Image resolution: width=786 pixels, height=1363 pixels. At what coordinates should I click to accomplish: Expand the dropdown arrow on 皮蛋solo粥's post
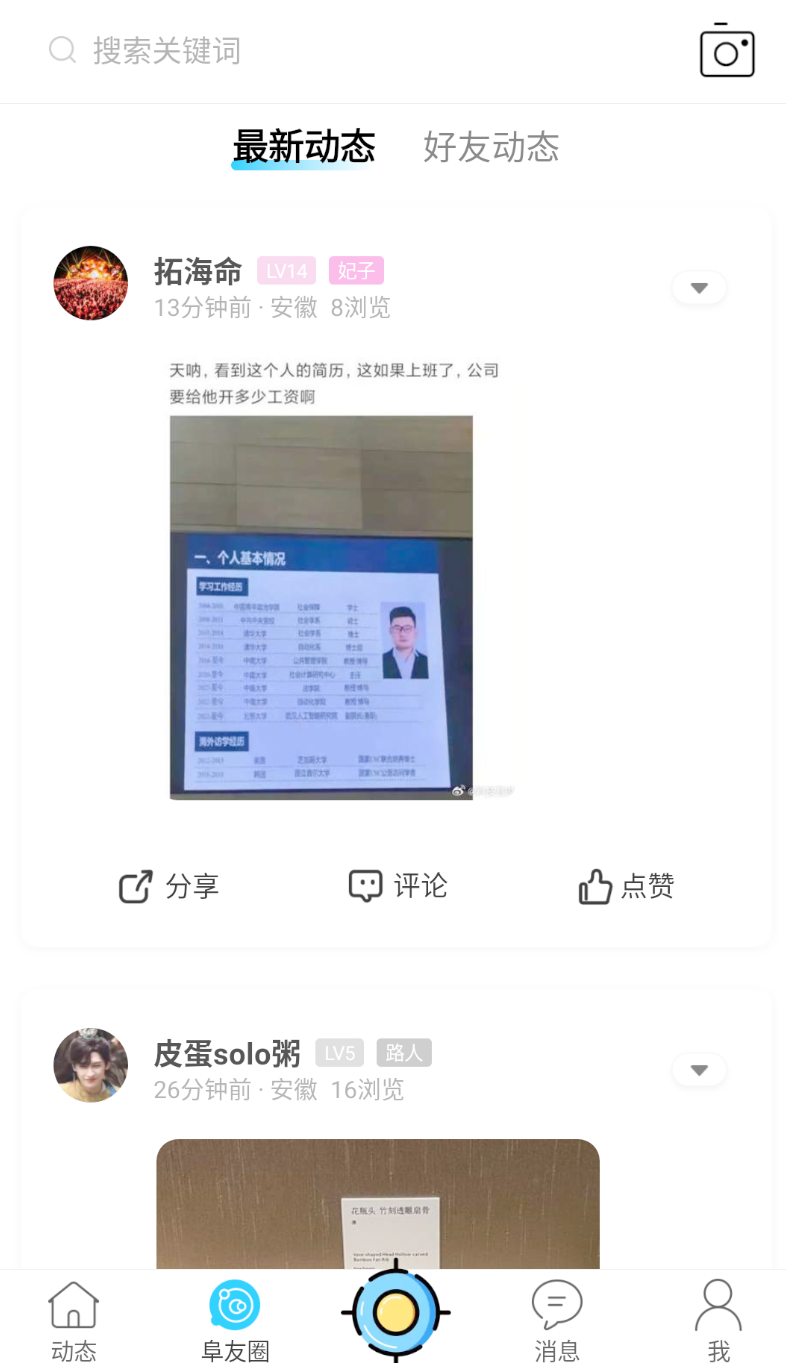[x=699, y=1070]
